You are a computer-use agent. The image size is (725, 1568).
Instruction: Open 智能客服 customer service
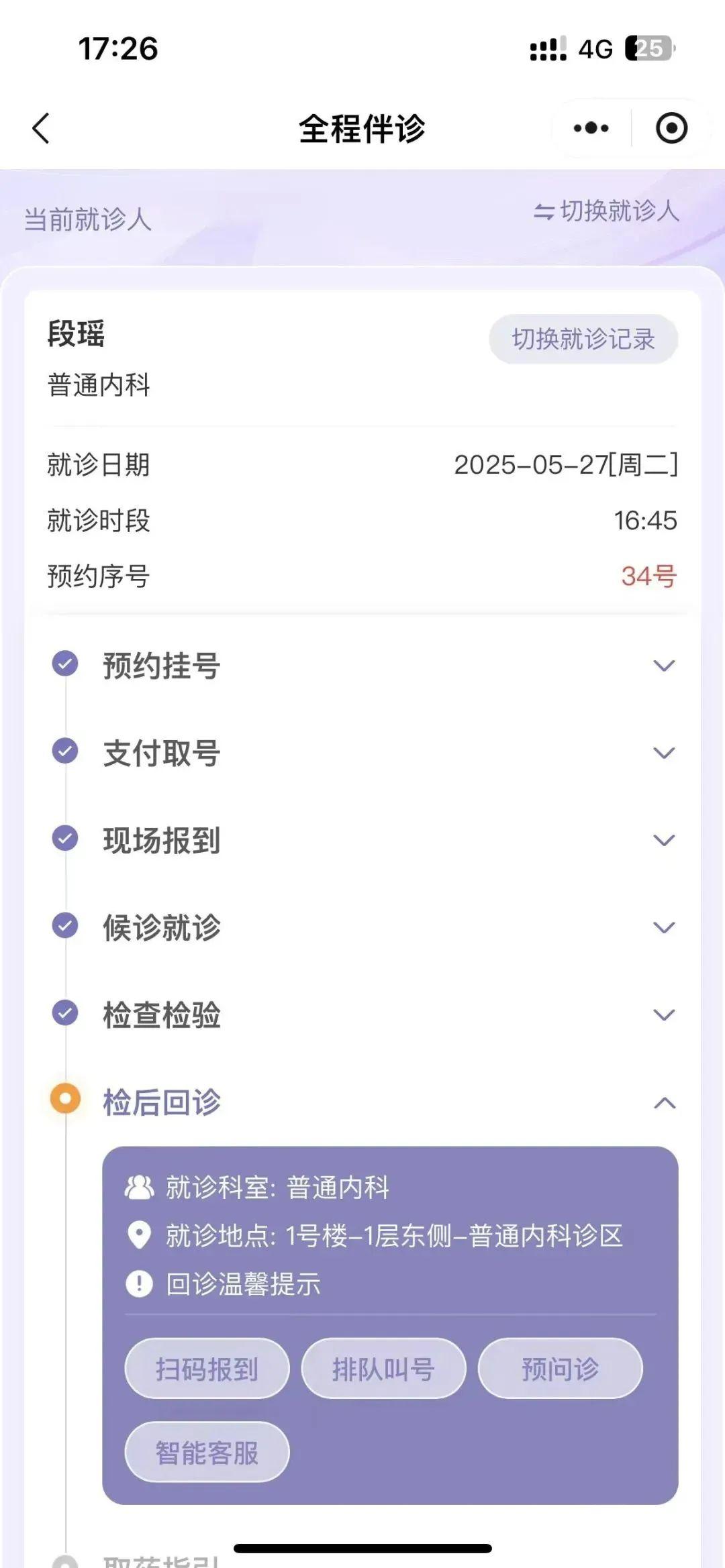[x=207, y=1453]
